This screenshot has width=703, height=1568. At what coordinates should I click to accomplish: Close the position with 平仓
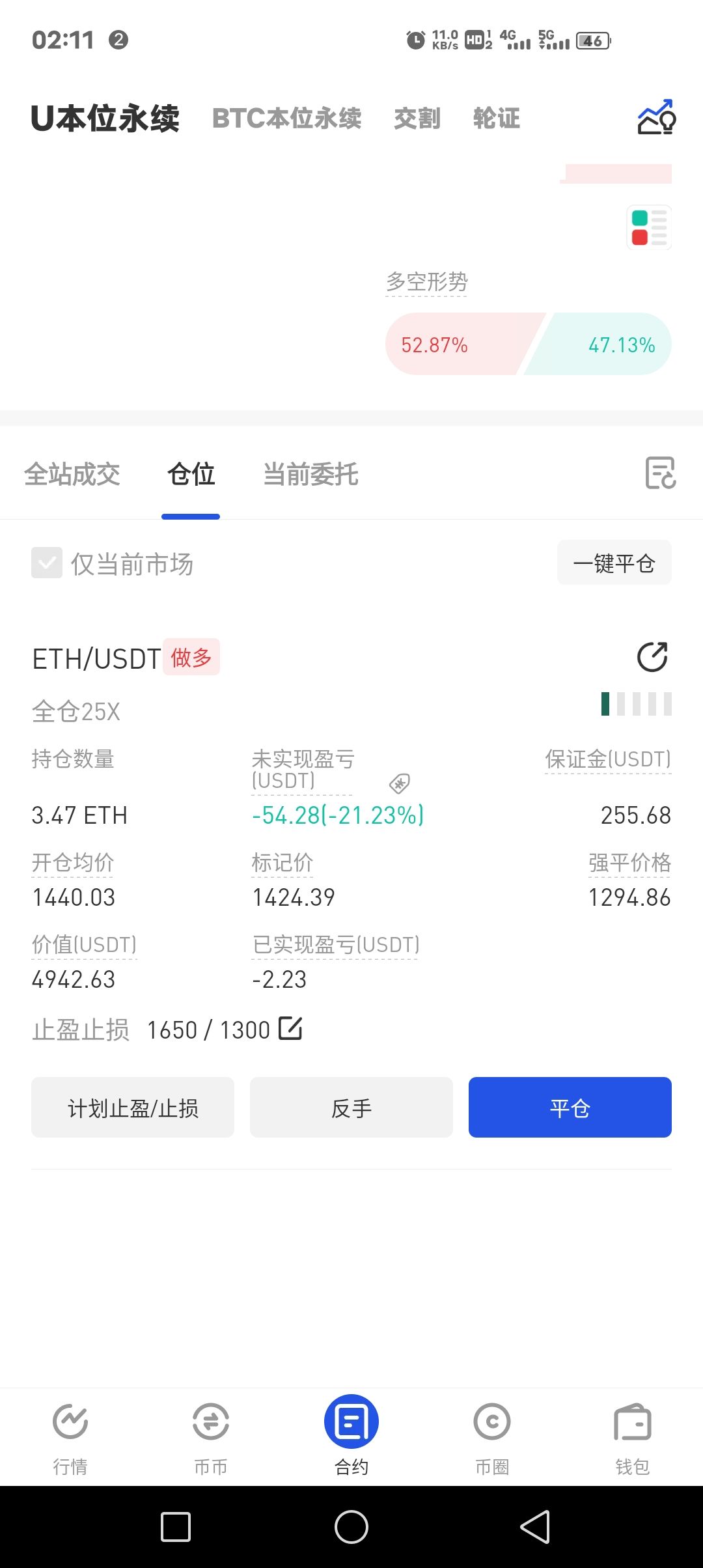click(570, 1107)
